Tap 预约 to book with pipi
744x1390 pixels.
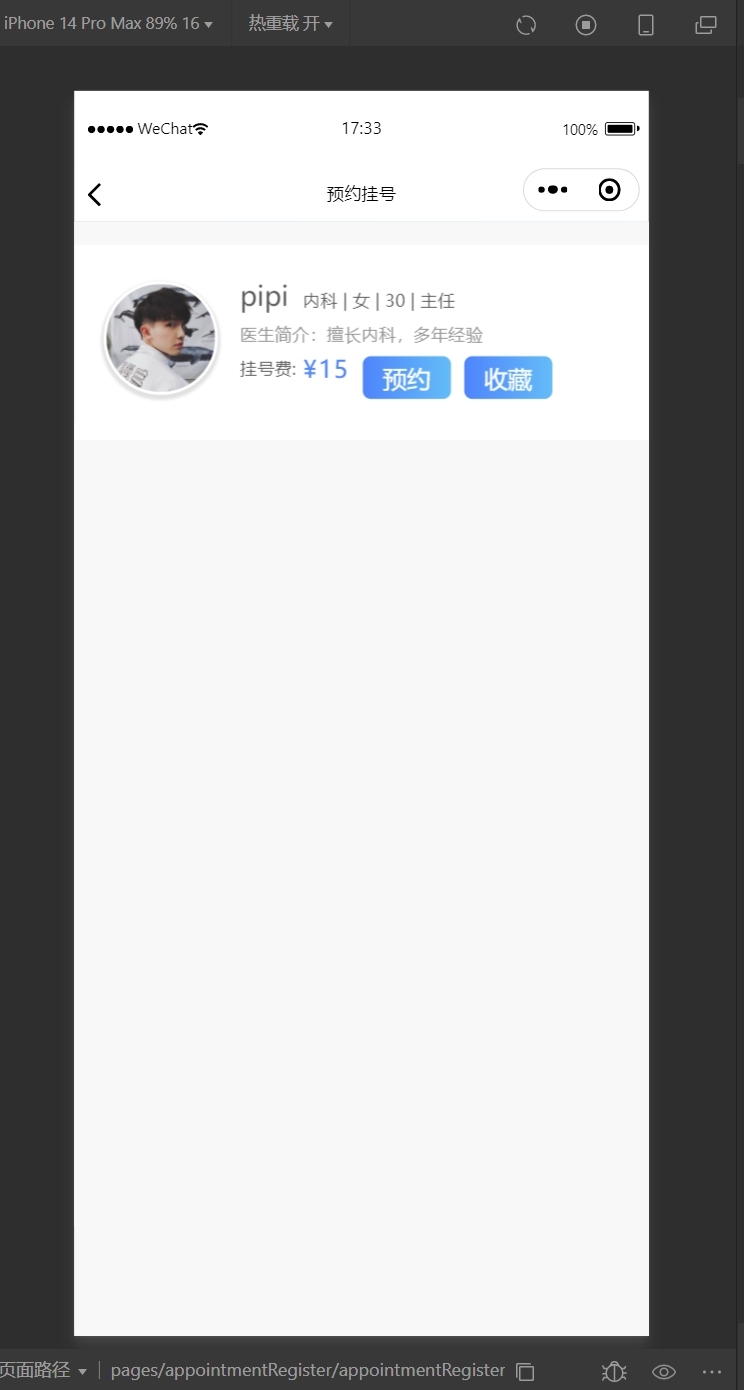[406, 378]
